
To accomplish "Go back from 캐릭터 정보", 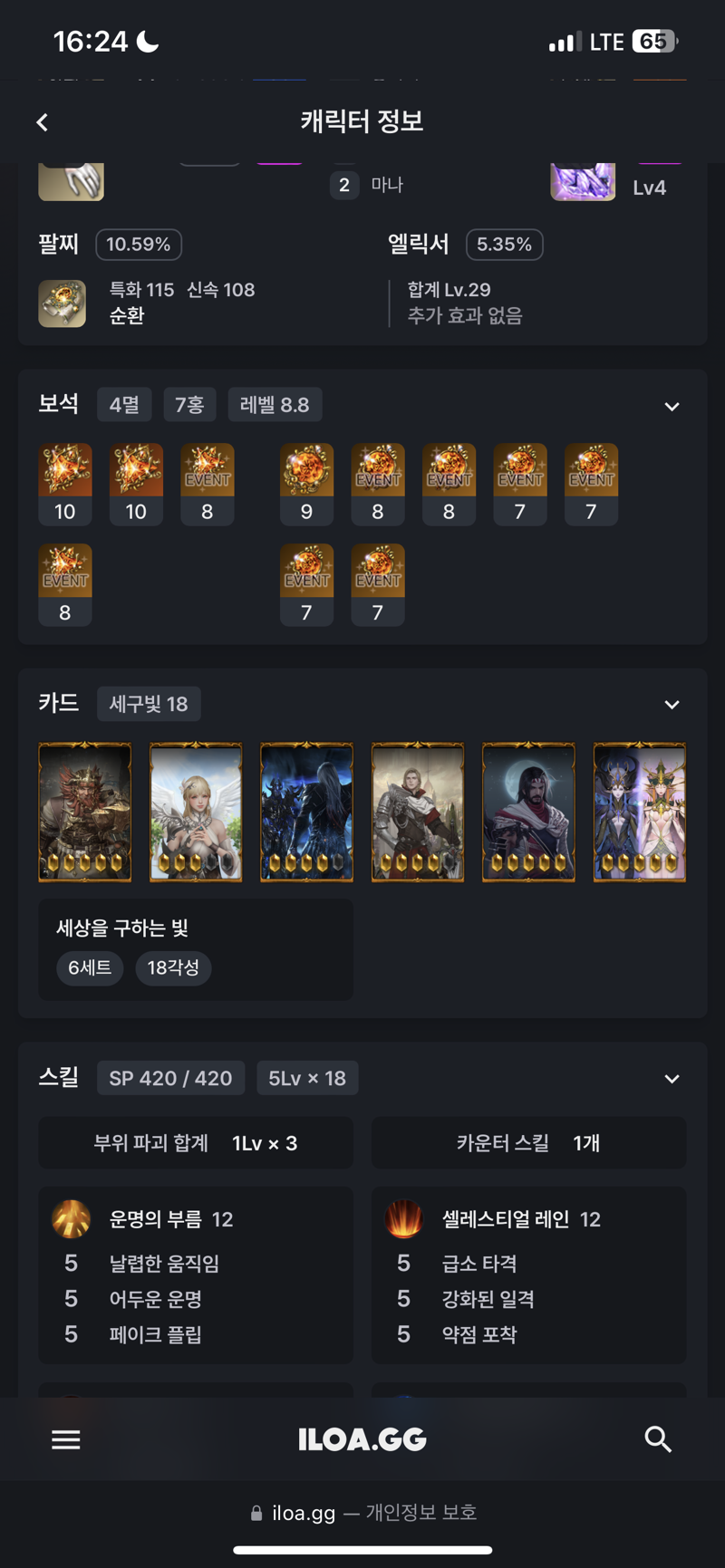I will (43, 122).
